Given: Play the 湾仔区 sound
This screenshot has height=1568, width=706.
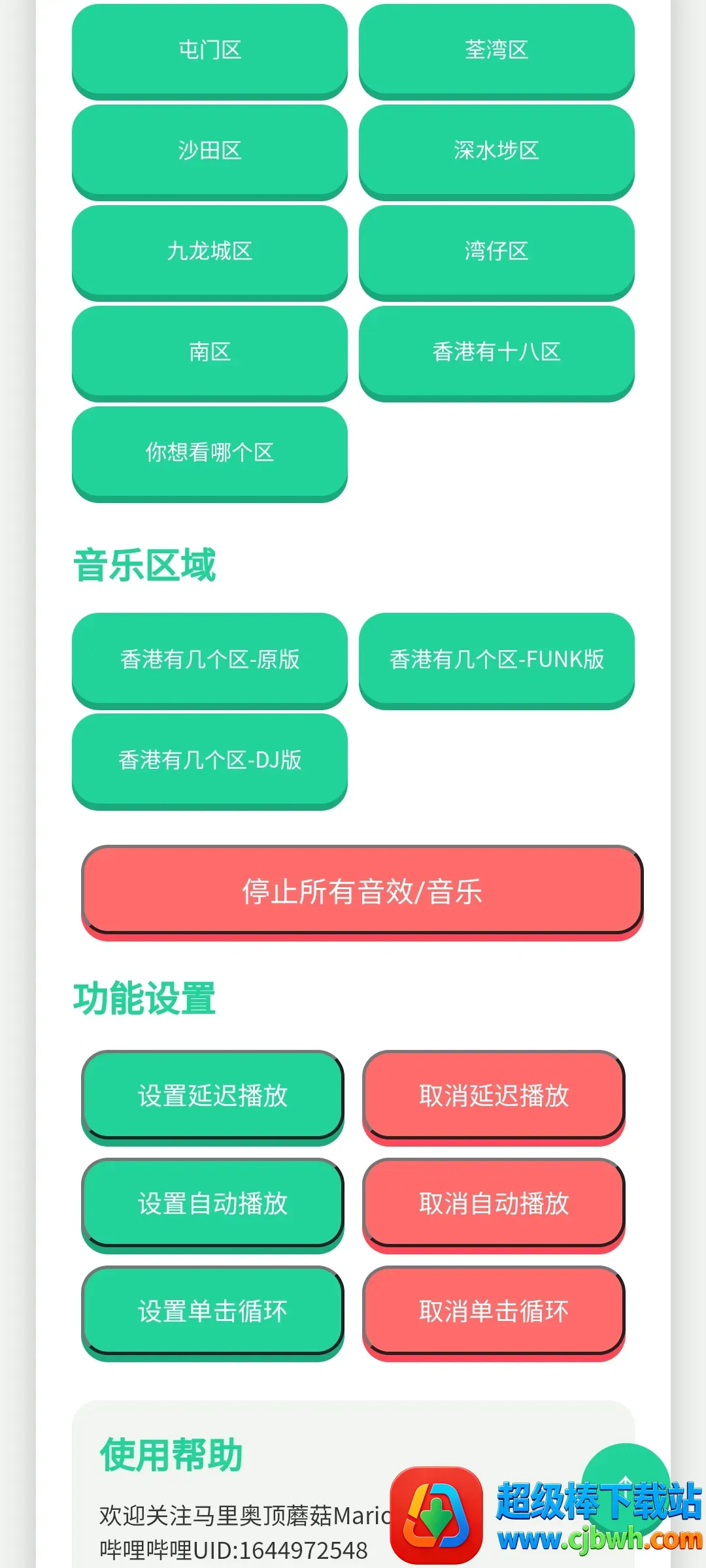Looking at the screenshot, I should tap(496, 252).
